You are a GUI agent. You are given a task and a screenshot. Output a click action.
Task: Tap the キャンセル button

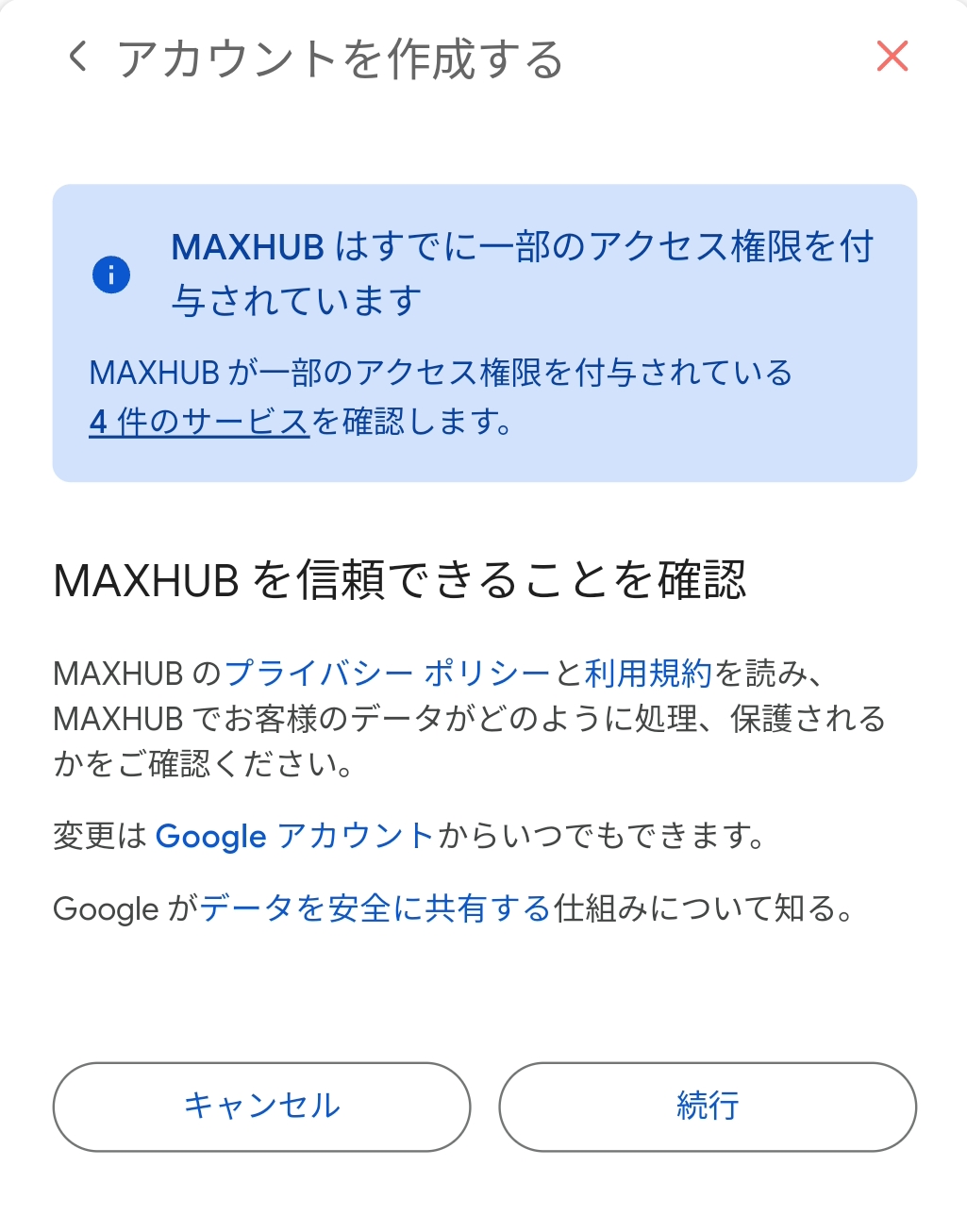pyautogui.click(x=261, y=1107)
